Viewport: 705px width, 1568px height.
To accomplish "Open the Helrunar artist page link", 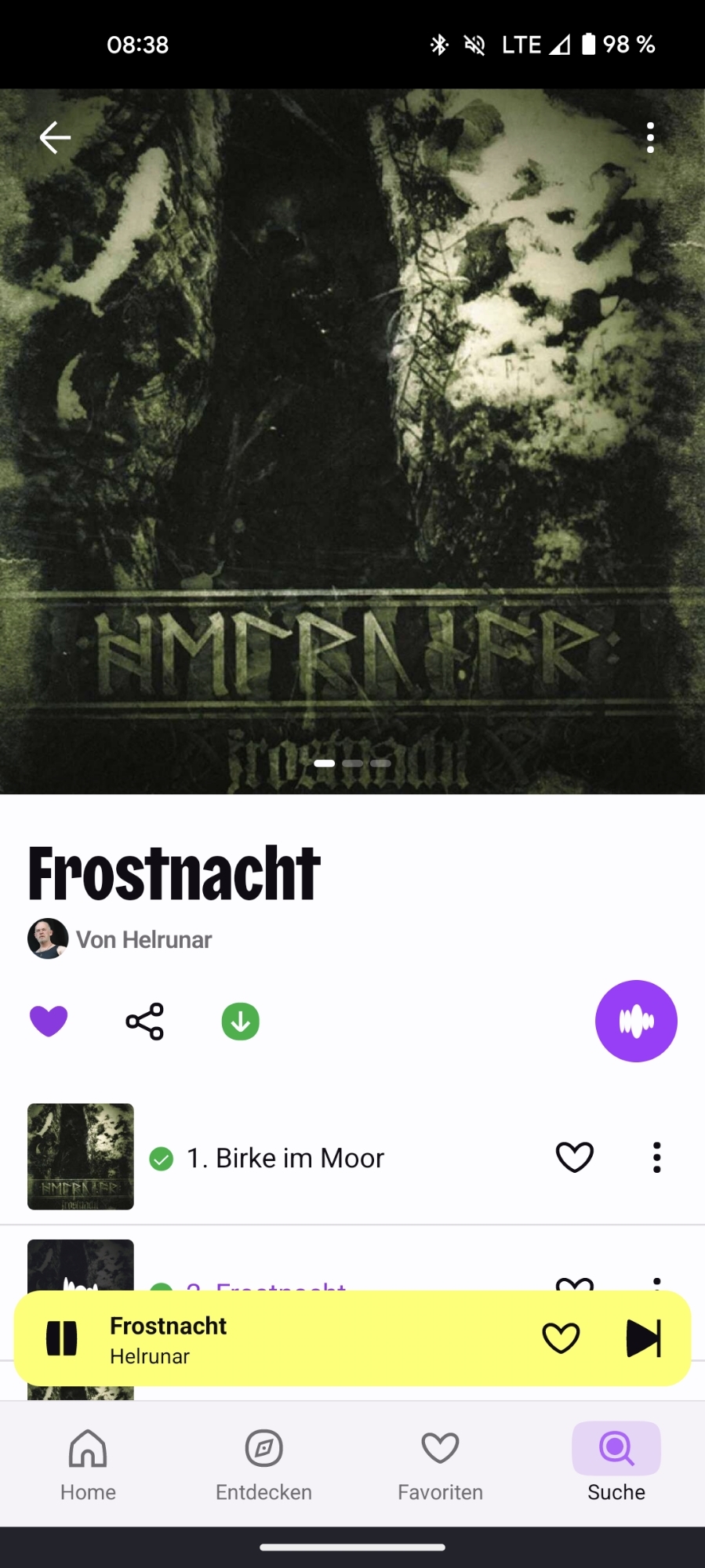I will (144, 939).
